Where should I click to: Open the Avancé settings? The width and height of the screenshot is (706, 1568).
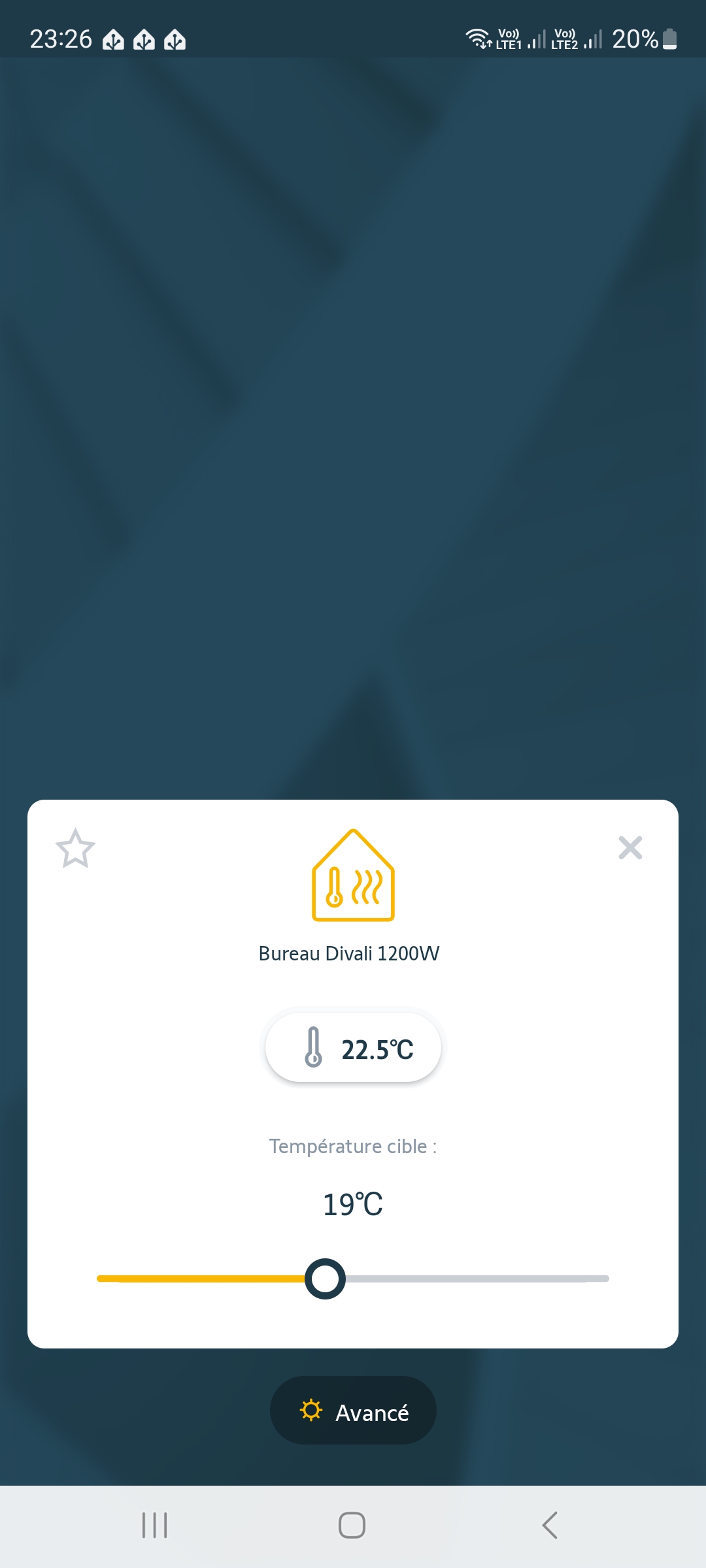point(353,1411)
